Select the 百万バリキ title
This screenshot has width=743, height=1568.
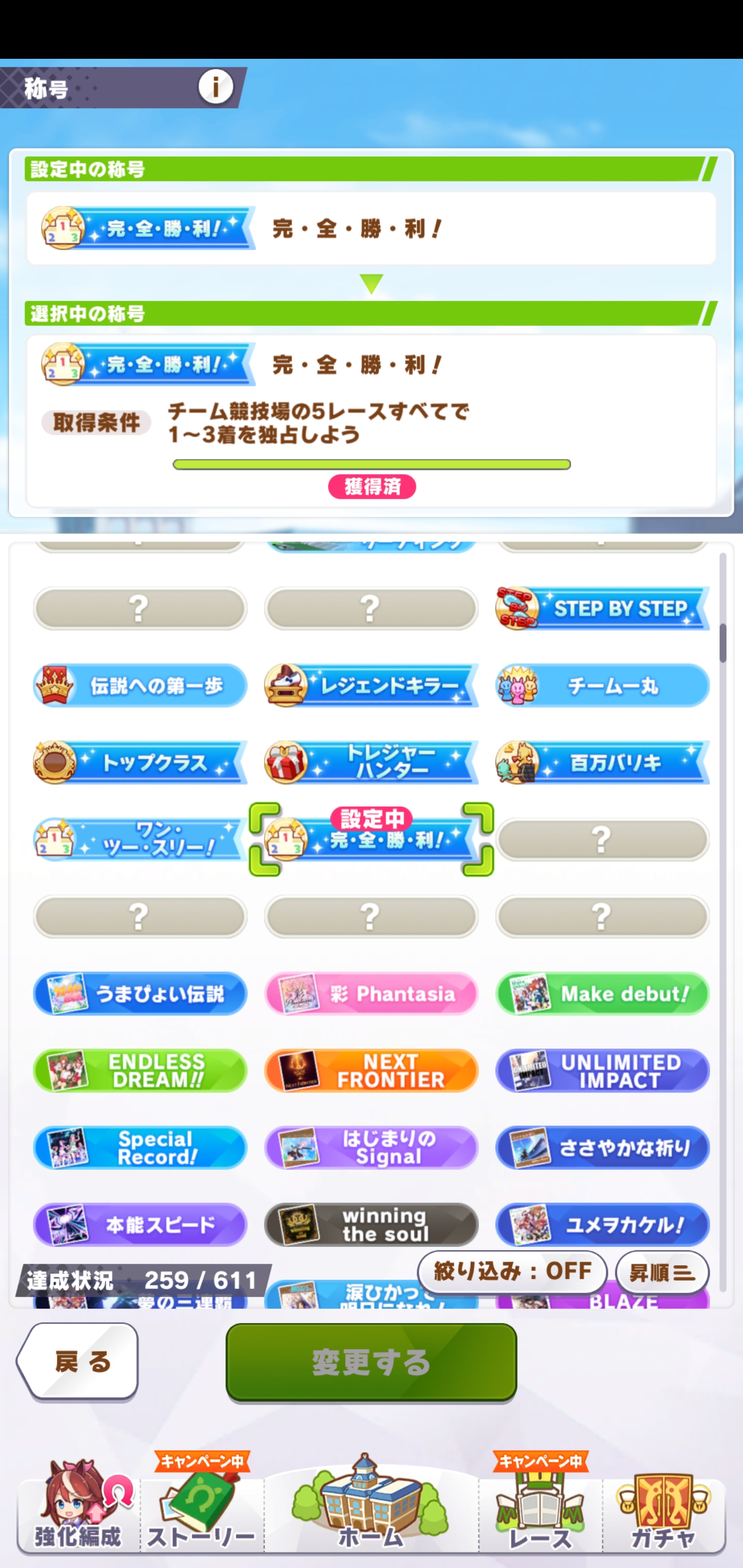(x=602, y=762)
